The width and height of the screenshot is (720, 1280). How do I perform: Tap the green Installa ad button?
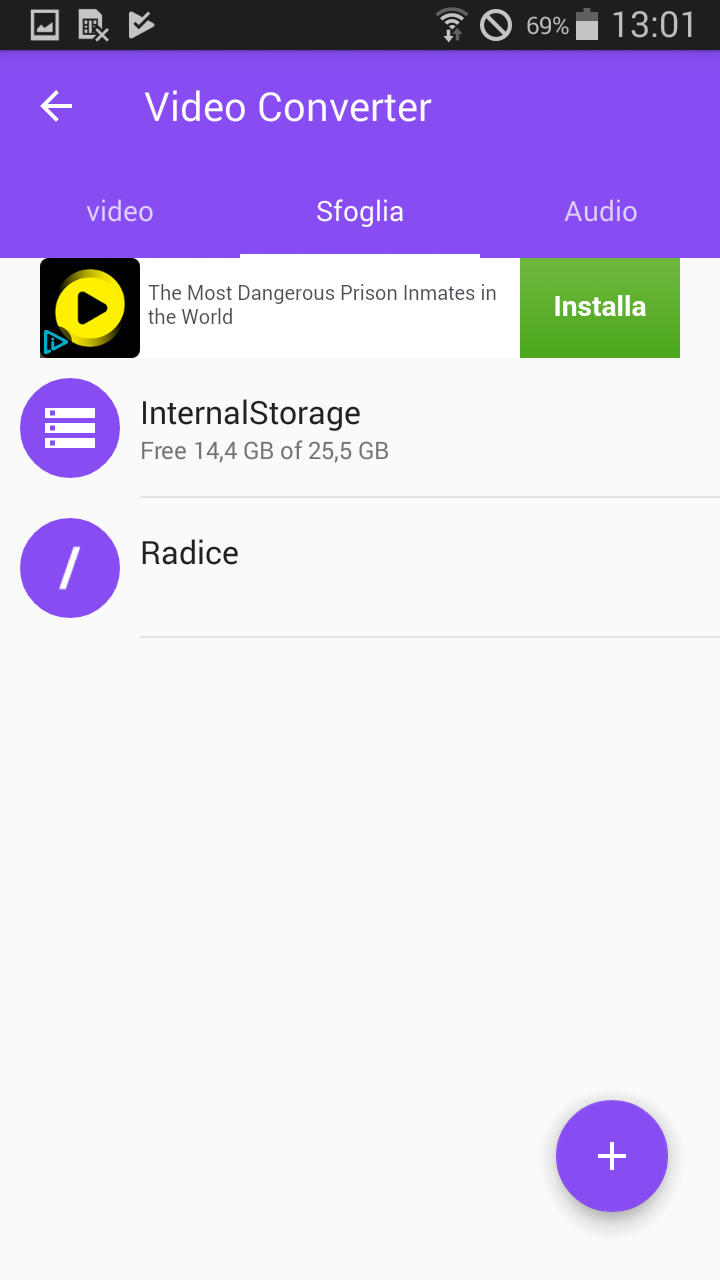pyautogui.click(x=600, y=307)
